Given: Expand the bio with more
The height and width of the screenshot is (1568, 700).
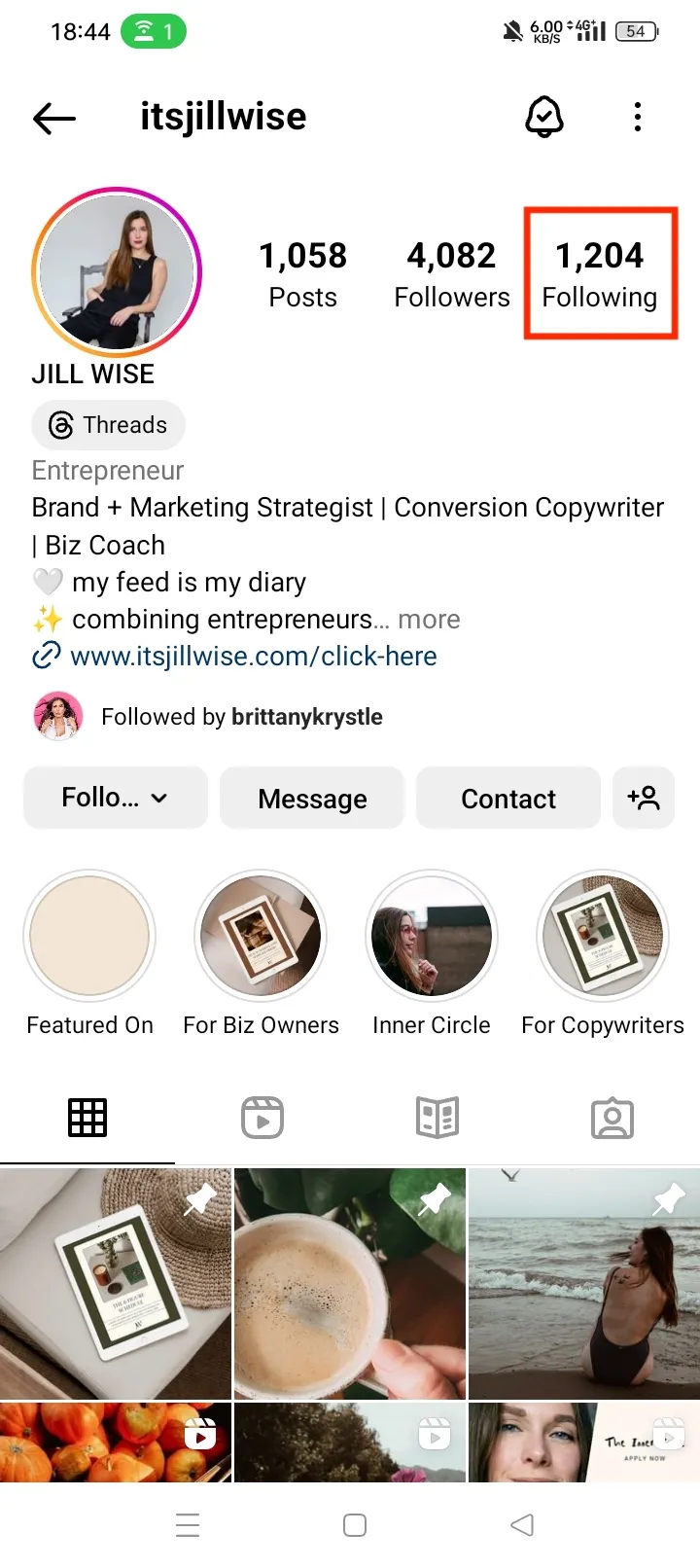Looking at the screenshot, I should click(429, 620).
